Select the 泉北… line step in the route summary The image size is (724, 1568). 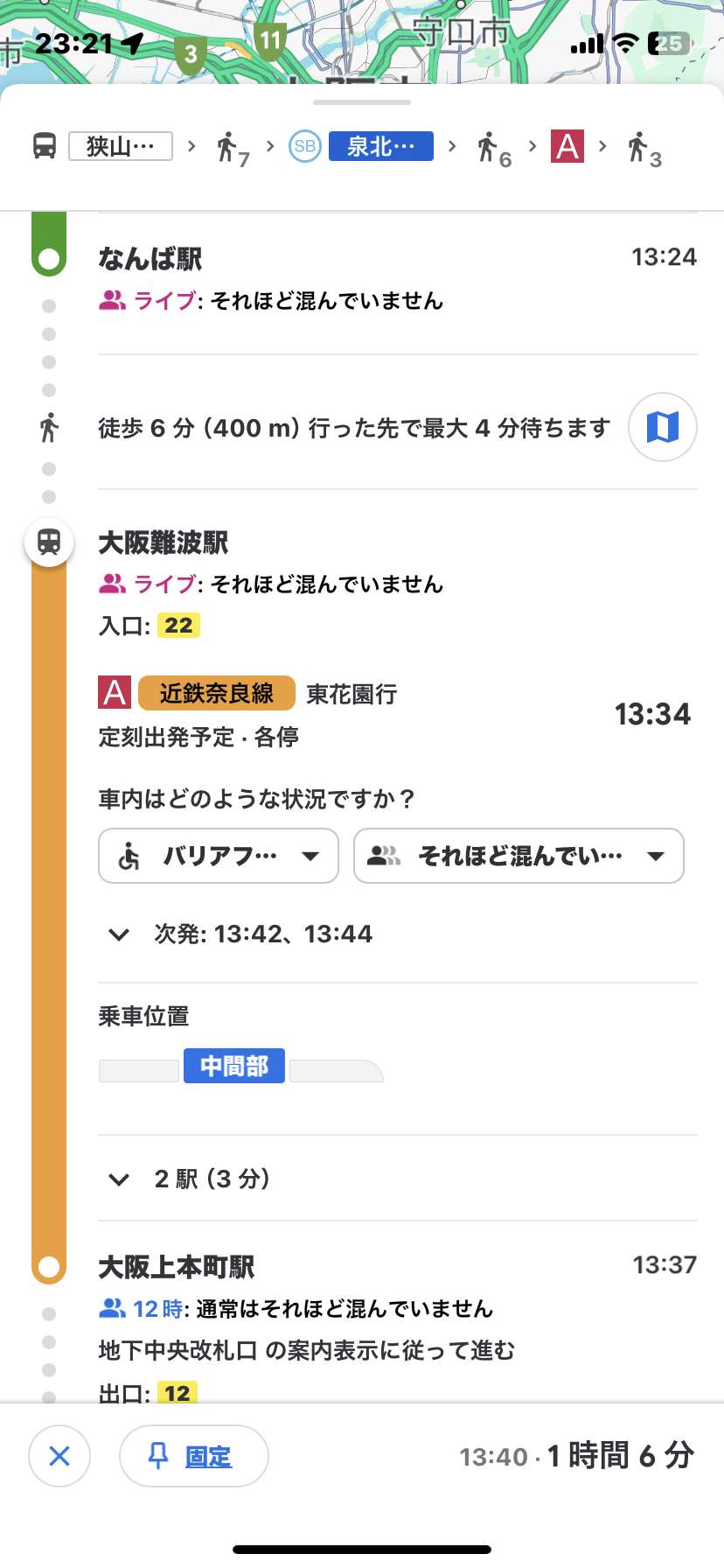pos(381,146)
